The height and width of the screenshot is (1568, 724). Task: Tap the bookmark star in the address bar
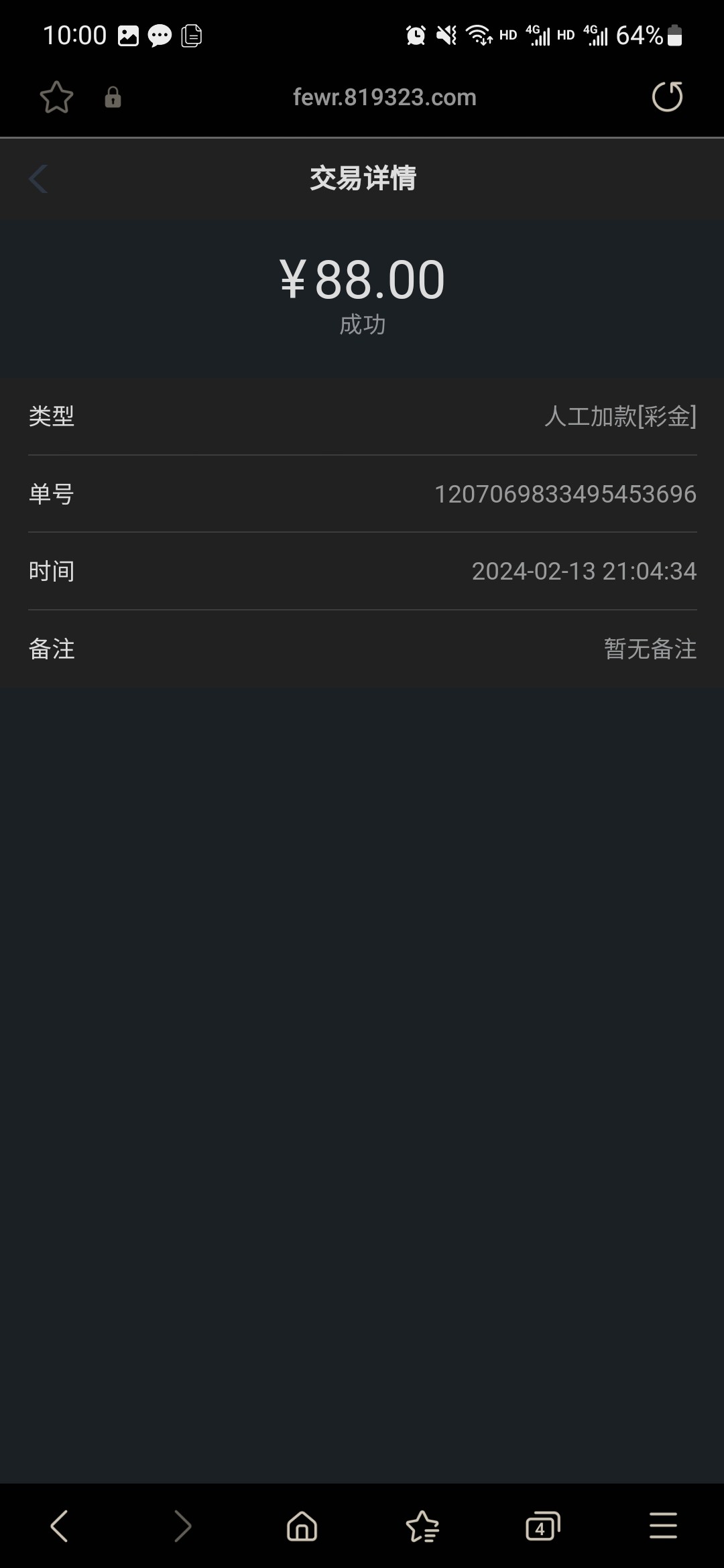pyautogui.click(x=56, y=96)
